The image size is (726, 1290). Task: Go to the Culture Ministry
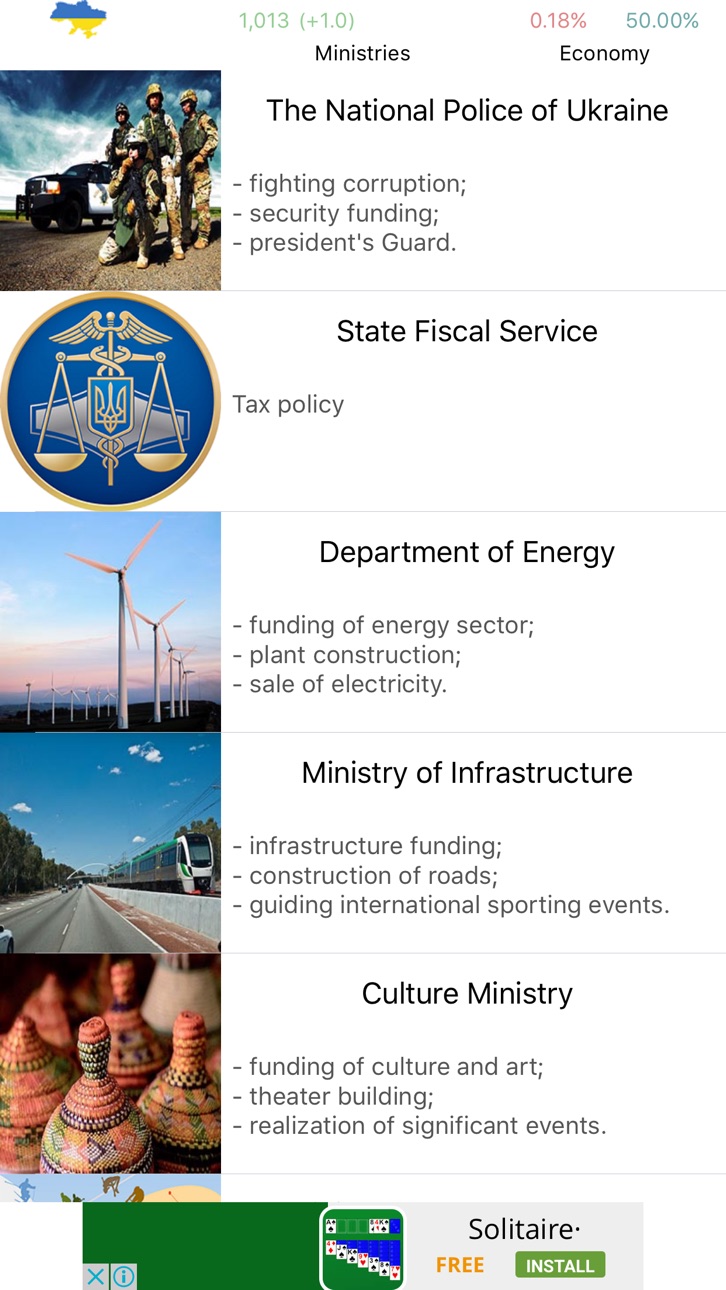363,1064
